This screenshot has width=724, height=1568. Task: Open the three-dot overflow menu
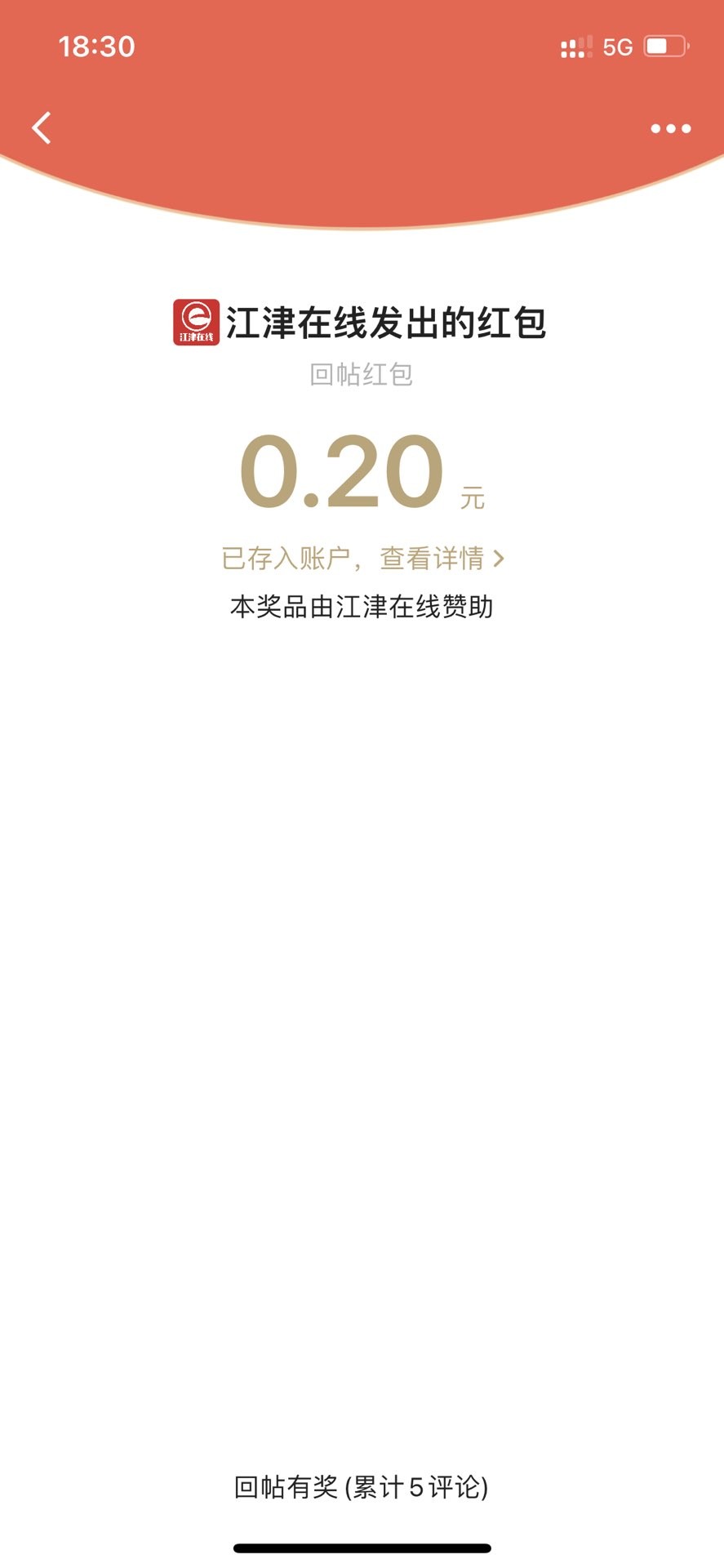point(670,128)
